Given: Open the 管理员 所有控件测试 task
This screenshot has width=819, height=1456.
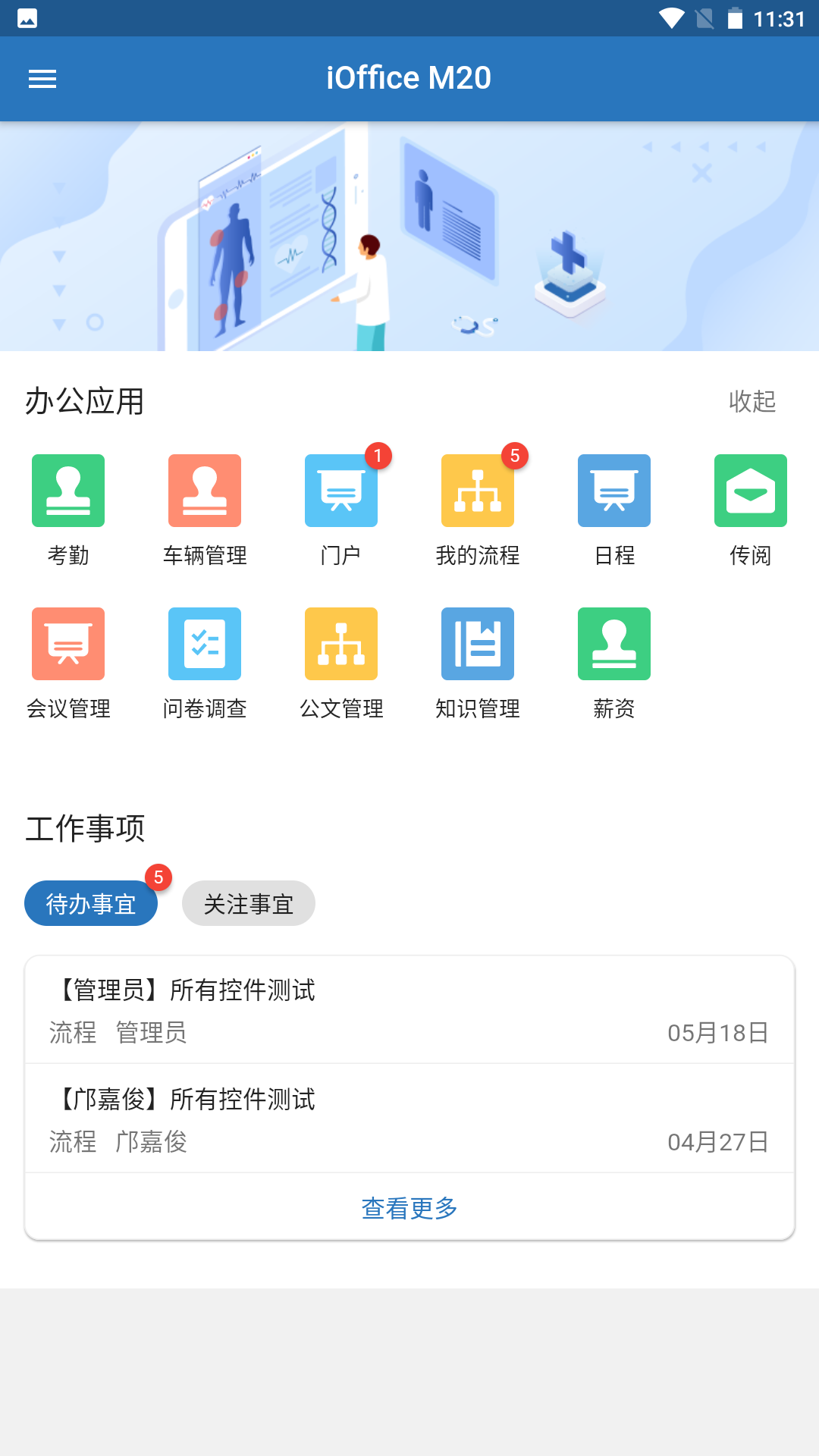Looking at the screenshot, I should click(x=409, y=1009).
